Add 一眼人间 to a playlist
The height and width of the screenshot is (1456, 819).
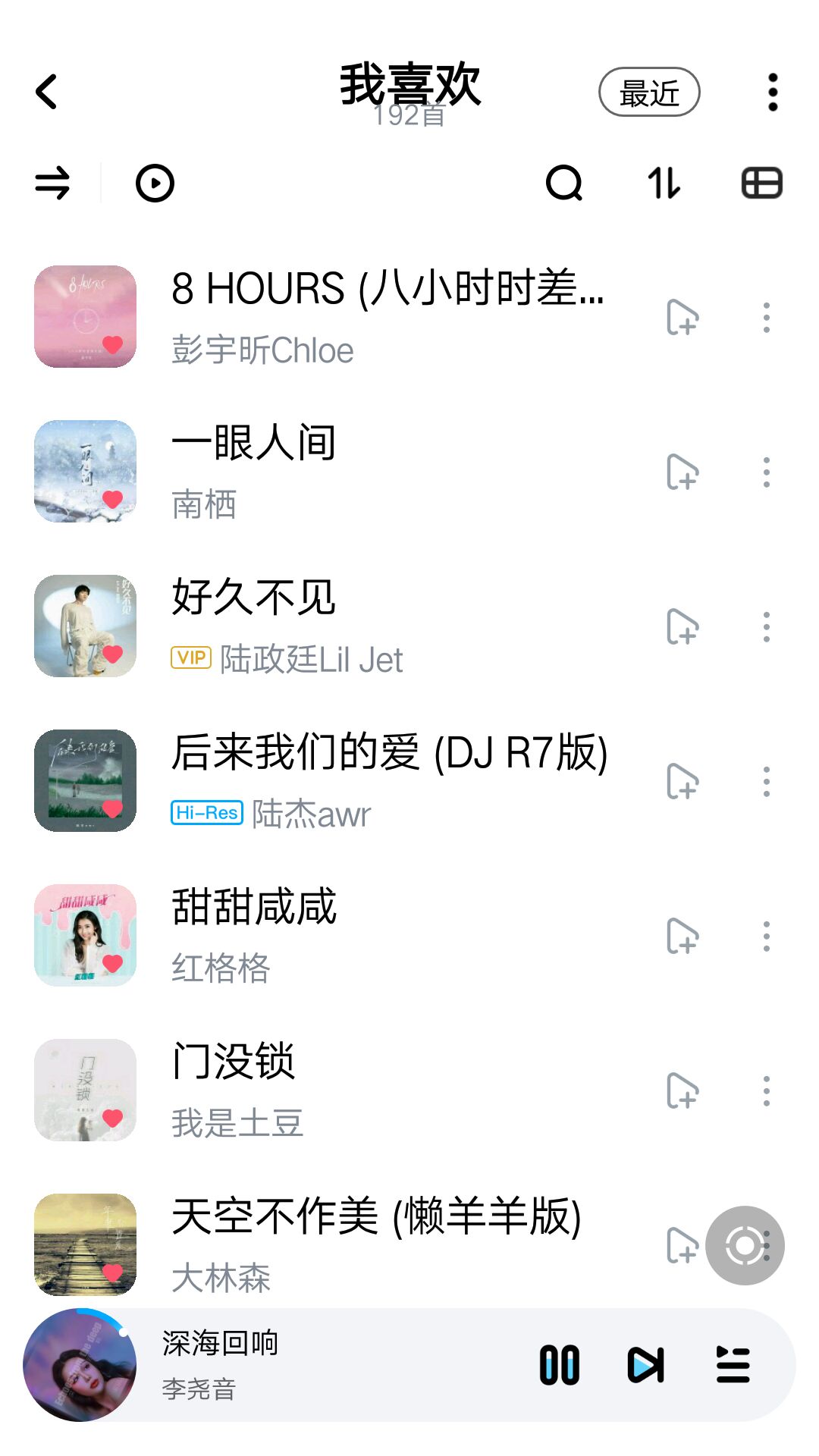pos(682,472)
